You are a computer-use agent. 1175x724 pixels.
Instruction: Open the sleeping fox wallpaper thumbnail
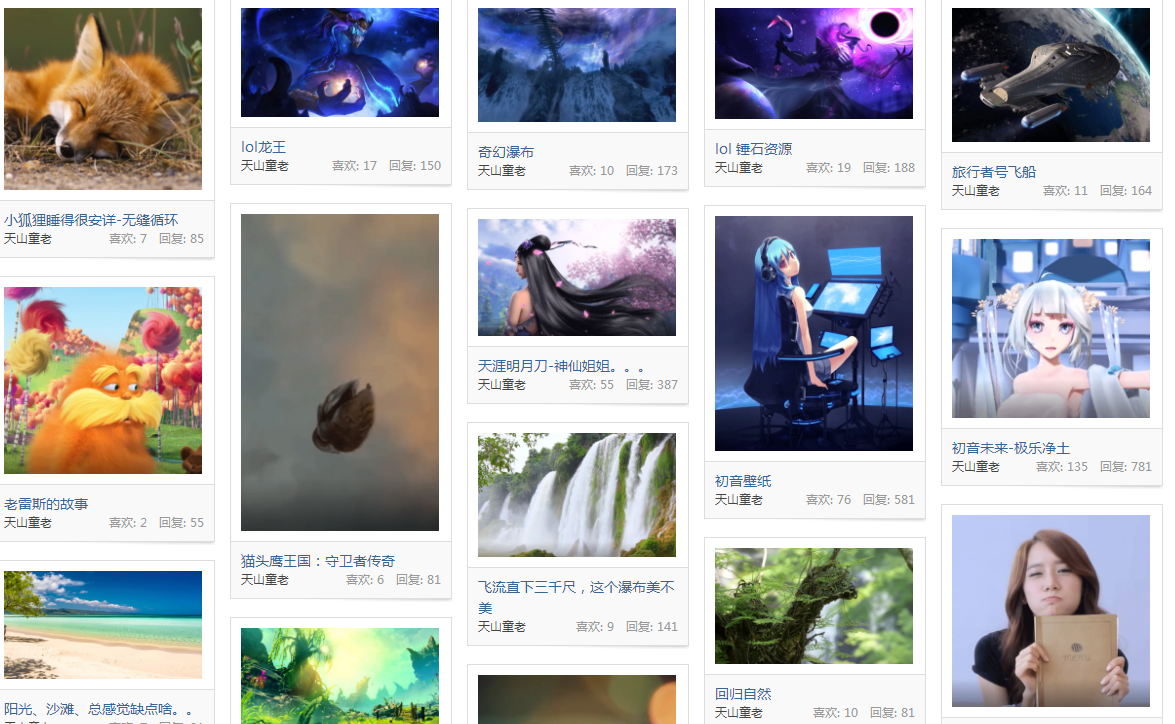coord(103,98)
